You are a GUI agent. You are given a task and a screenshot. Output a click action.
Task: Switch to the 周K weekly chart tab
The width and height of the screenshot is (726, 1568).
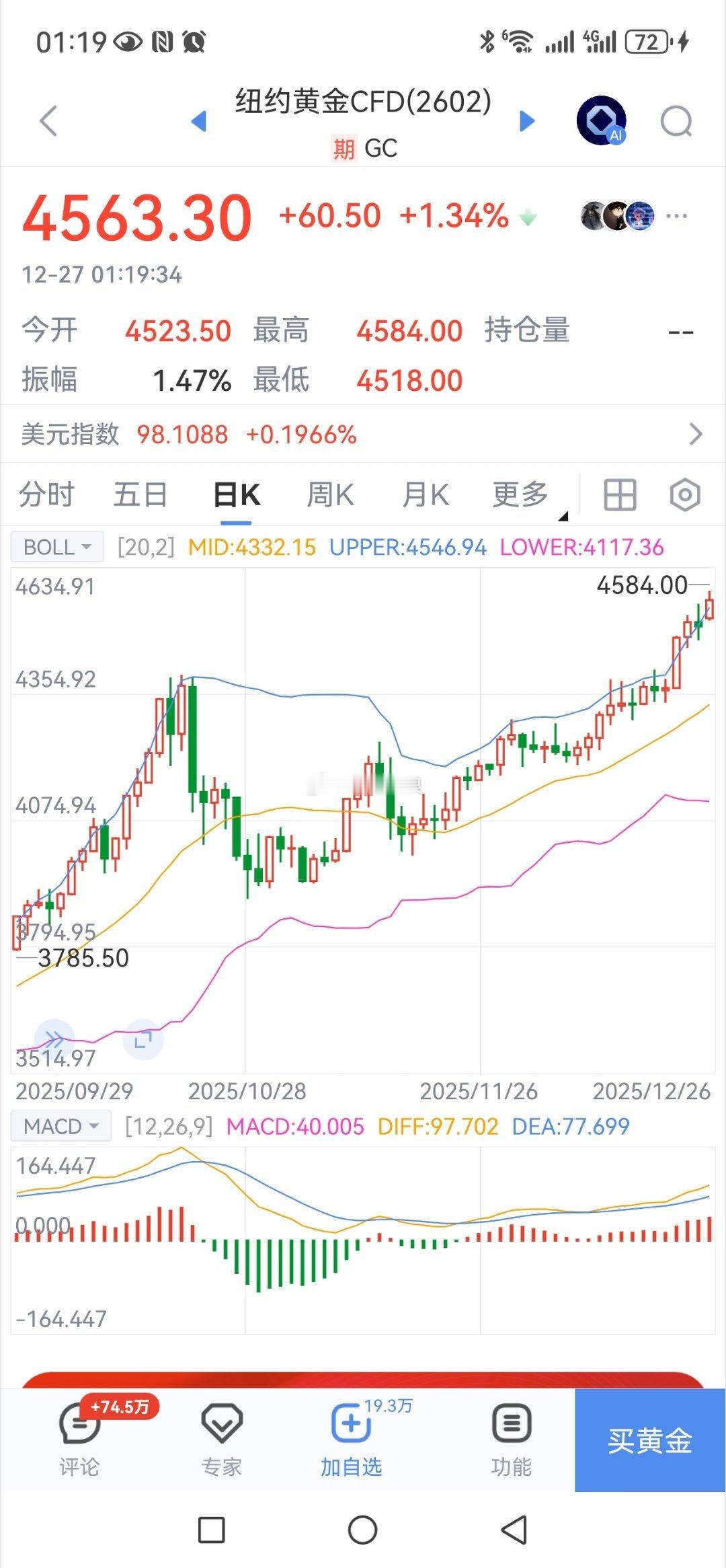[x=329, y=494]
